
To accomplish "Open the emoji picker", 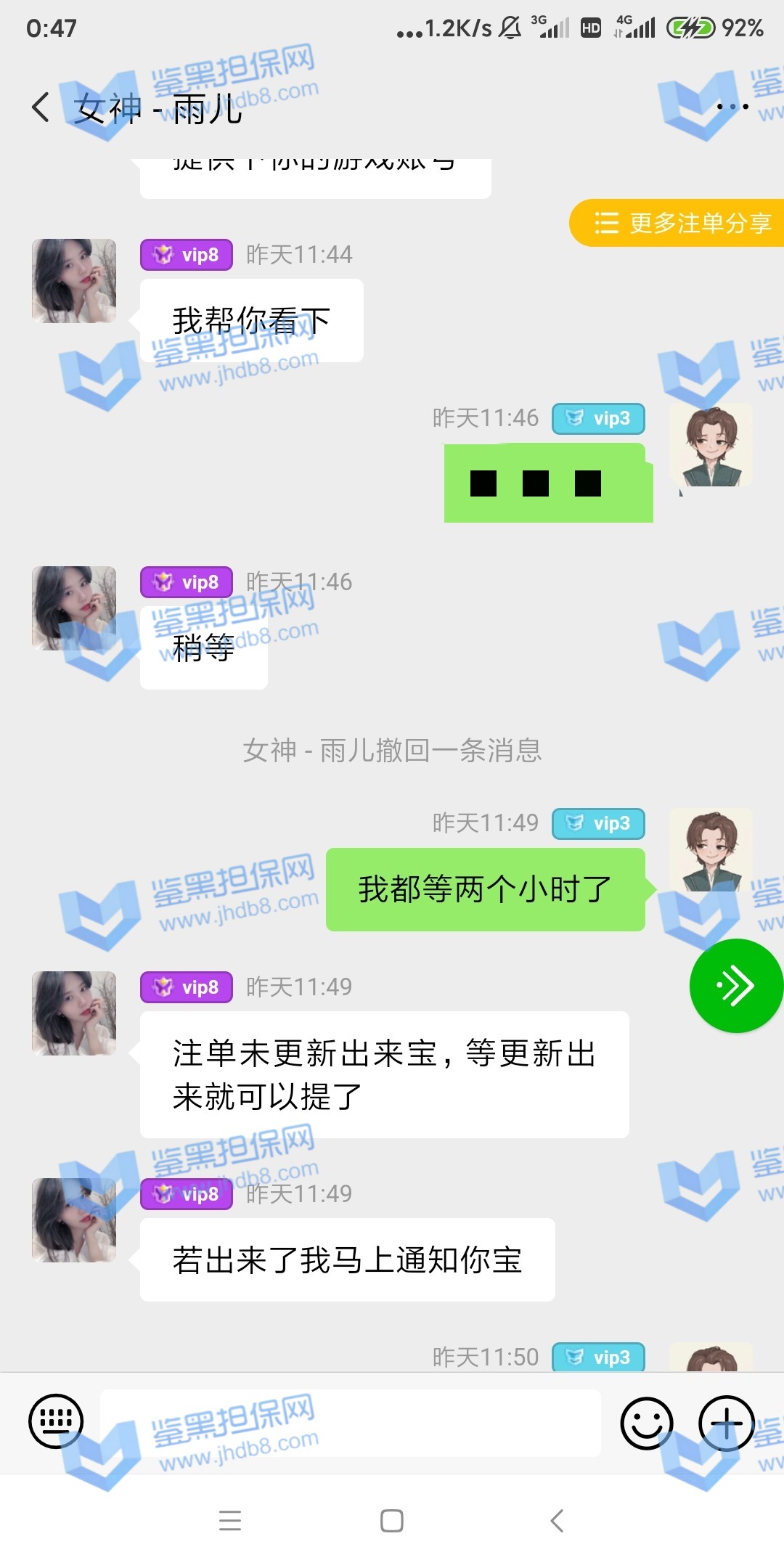I will coord(646,1423).
